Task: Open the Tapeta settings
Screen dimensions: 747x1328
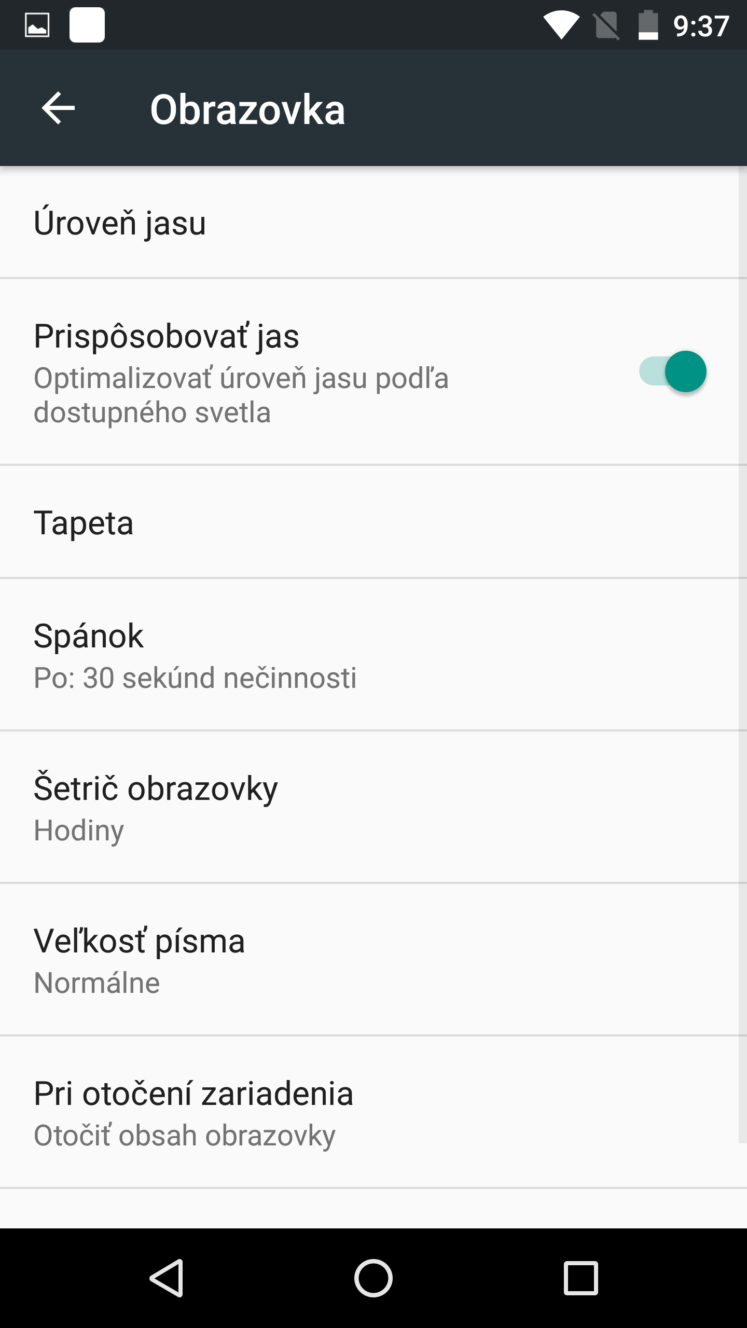Action: click(373, 522)
